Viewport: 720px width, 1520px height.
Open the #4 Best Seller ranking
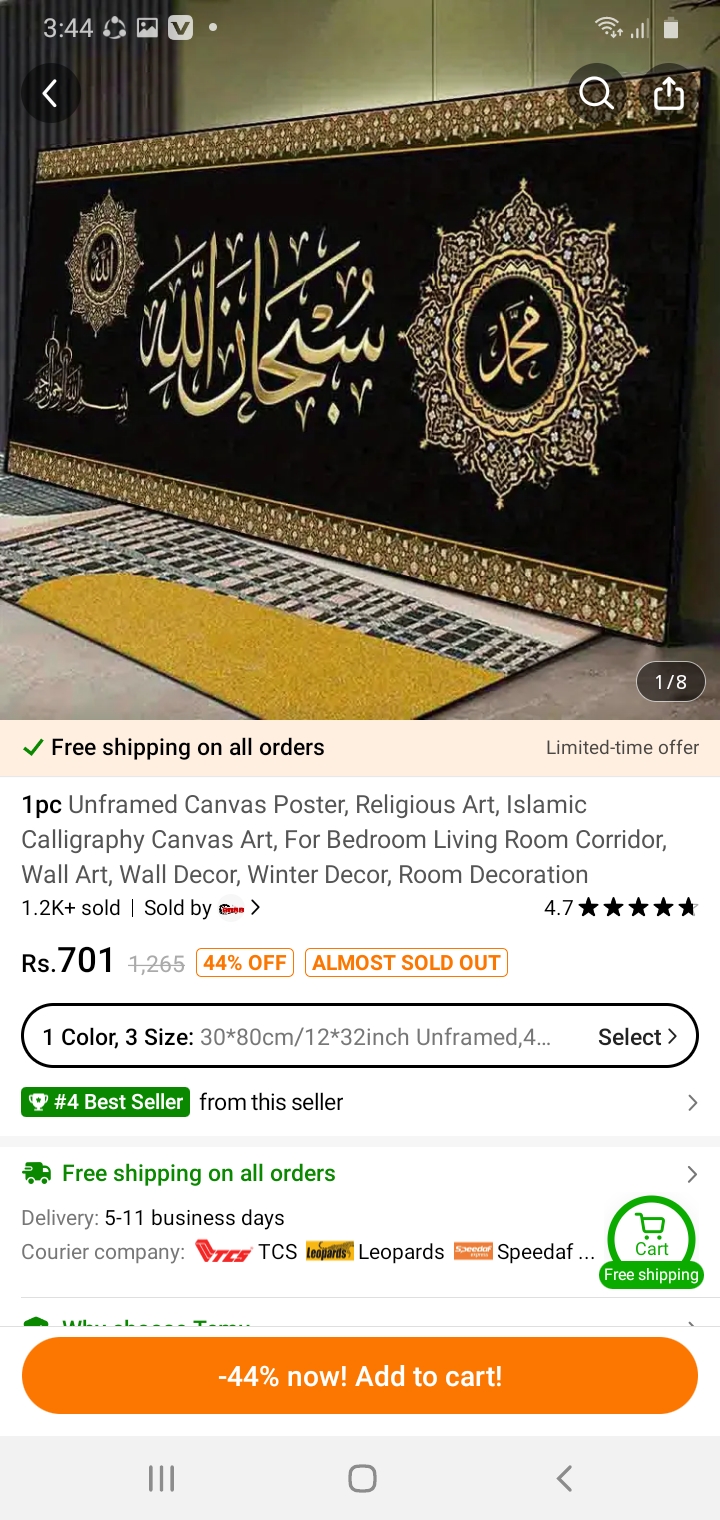[x=106, y=1102]
